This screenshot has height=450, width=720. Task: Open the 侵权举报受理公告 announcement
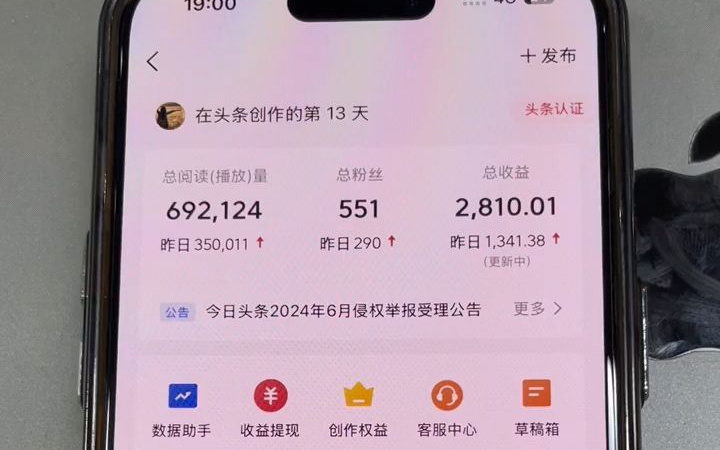[x=343, y=310]
